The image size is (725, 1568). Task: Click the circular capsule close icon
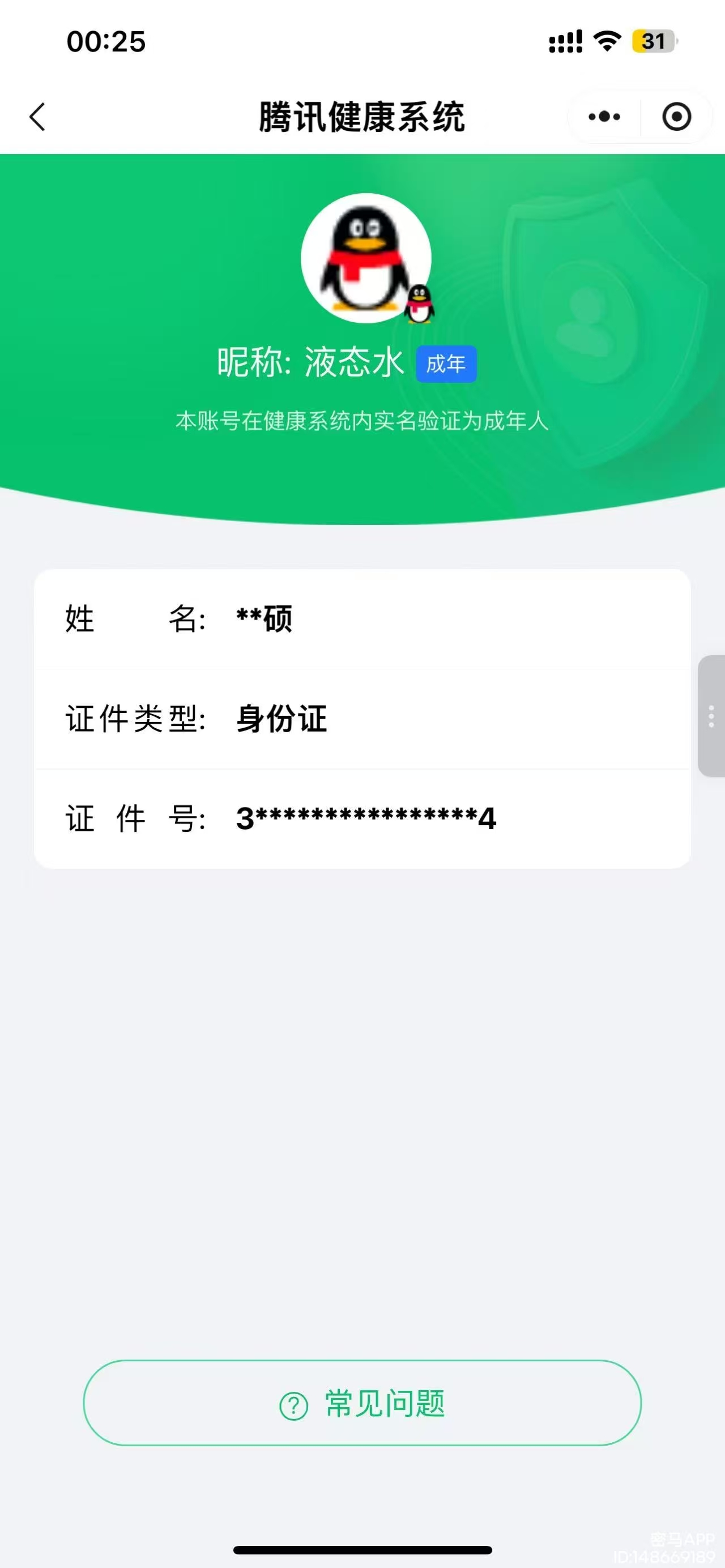[x=676, y=116]
